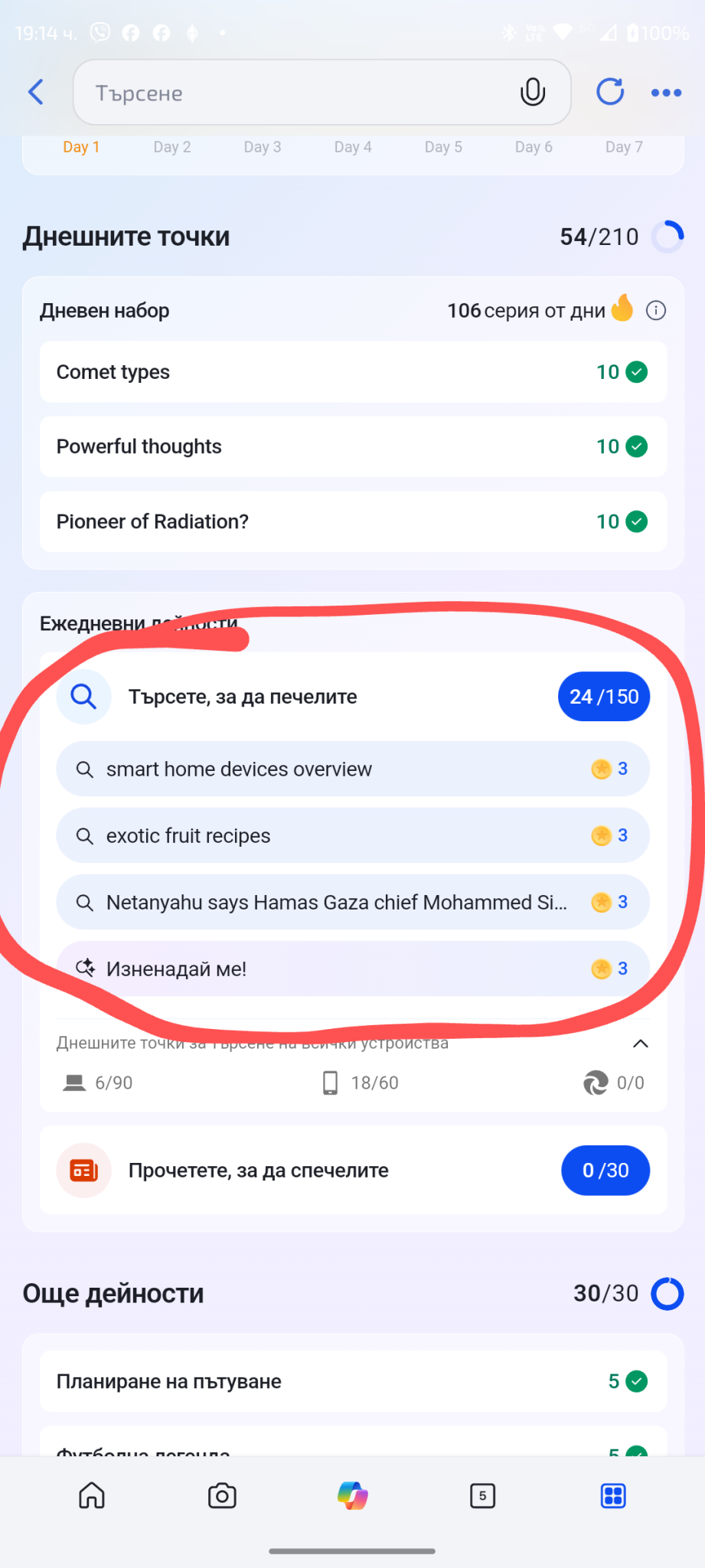Go back using the top-left arrow

36,93
